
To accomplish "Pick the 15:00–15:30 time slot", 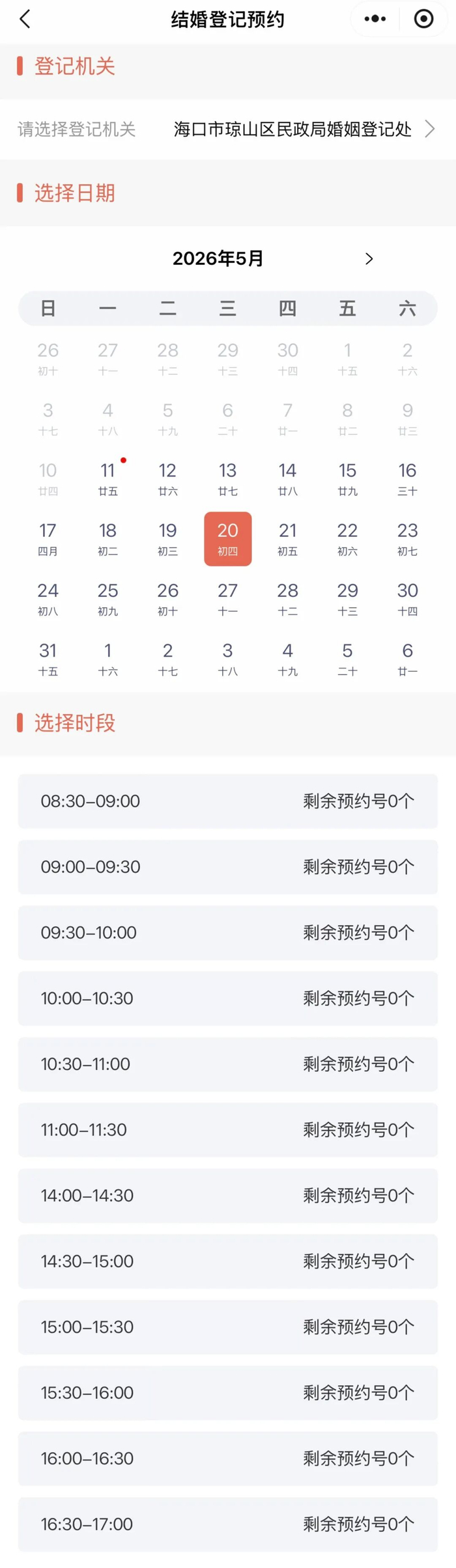I will click(x=228, y=1327).
